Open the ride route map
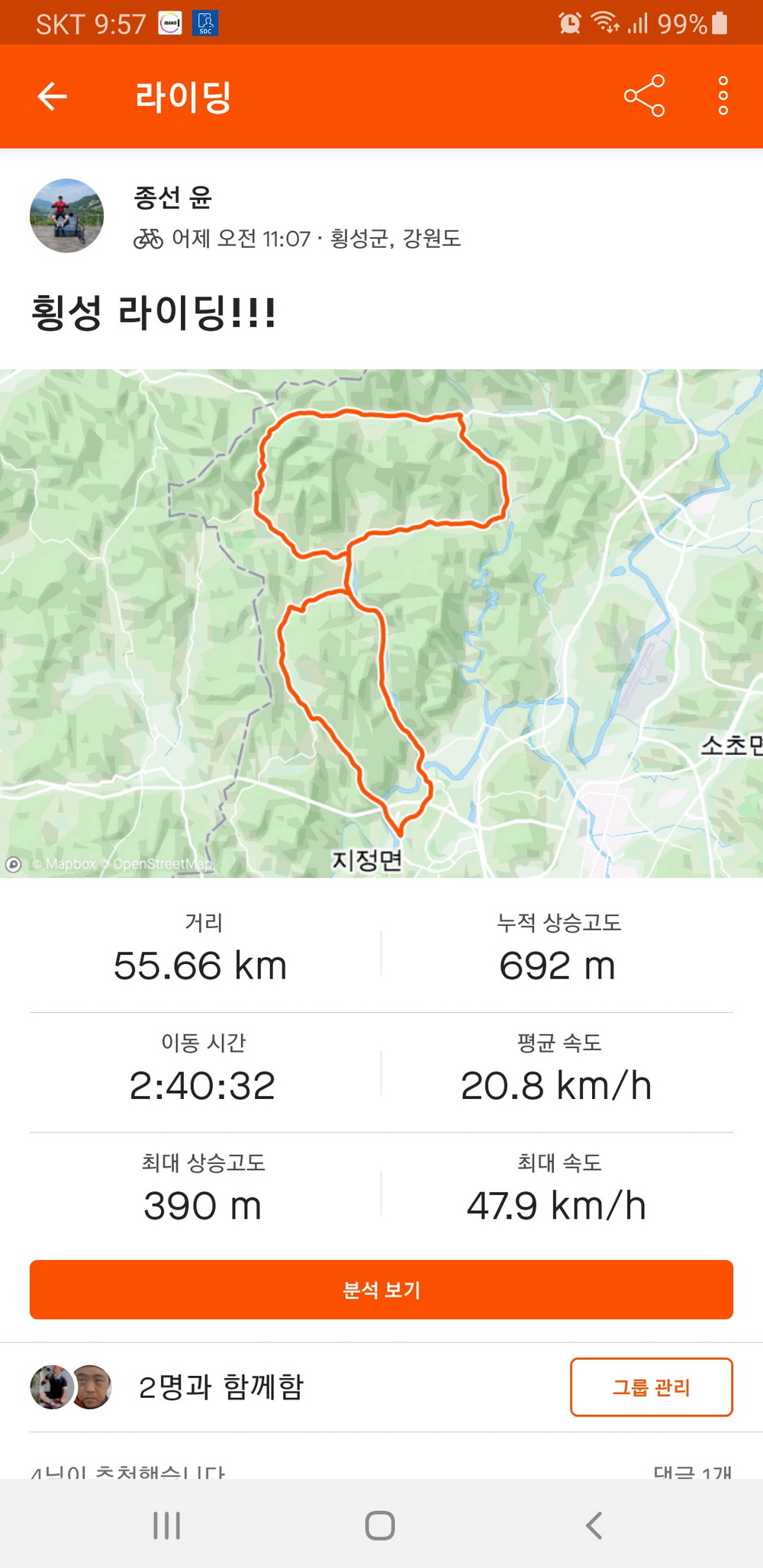Image resolution: width=763 pixels, height=1568 pixels. click(381, 622)
